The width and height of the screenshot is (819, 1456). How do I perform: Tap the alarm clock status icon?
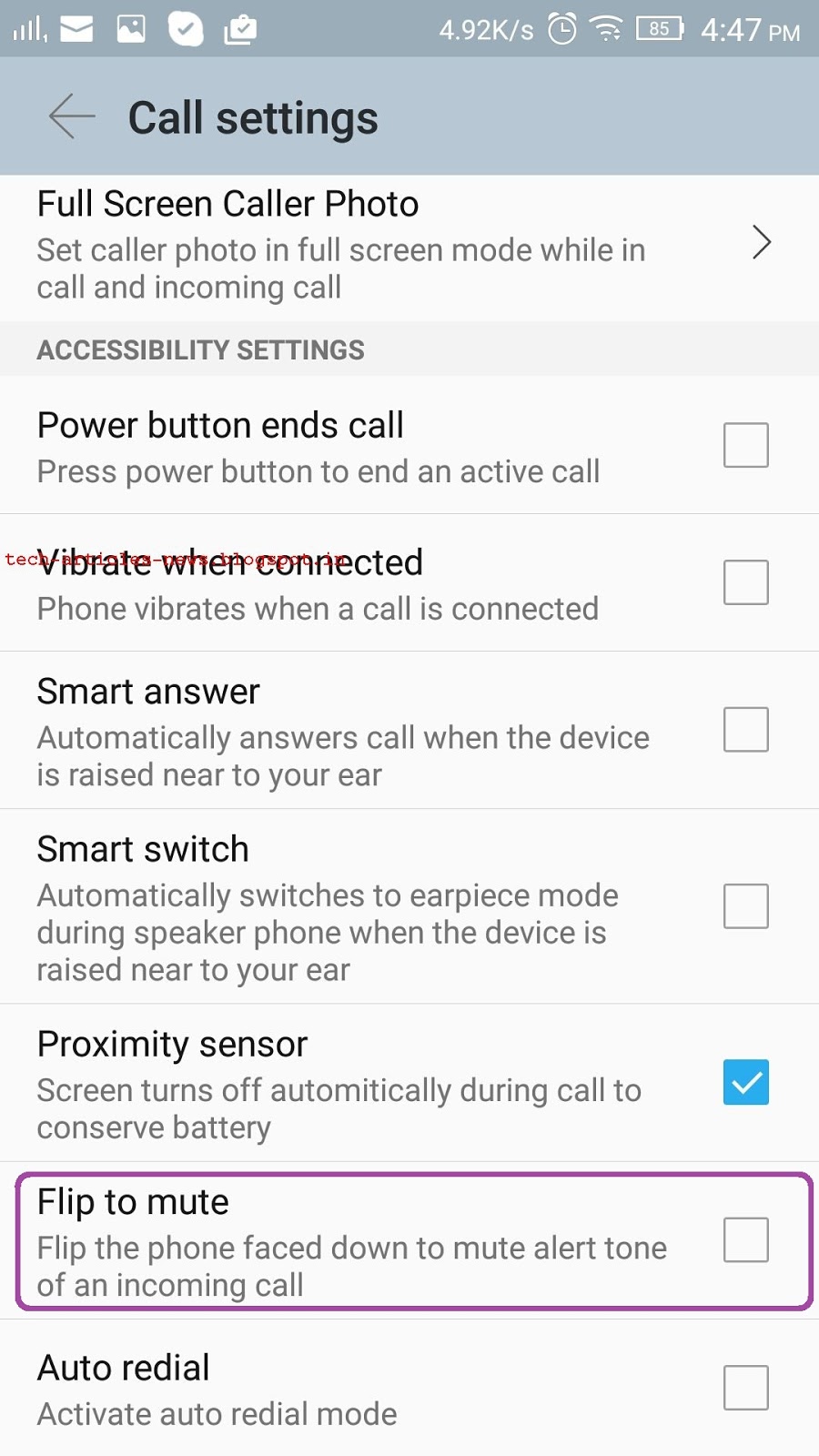pyautogui.click(x=561, y=28)
